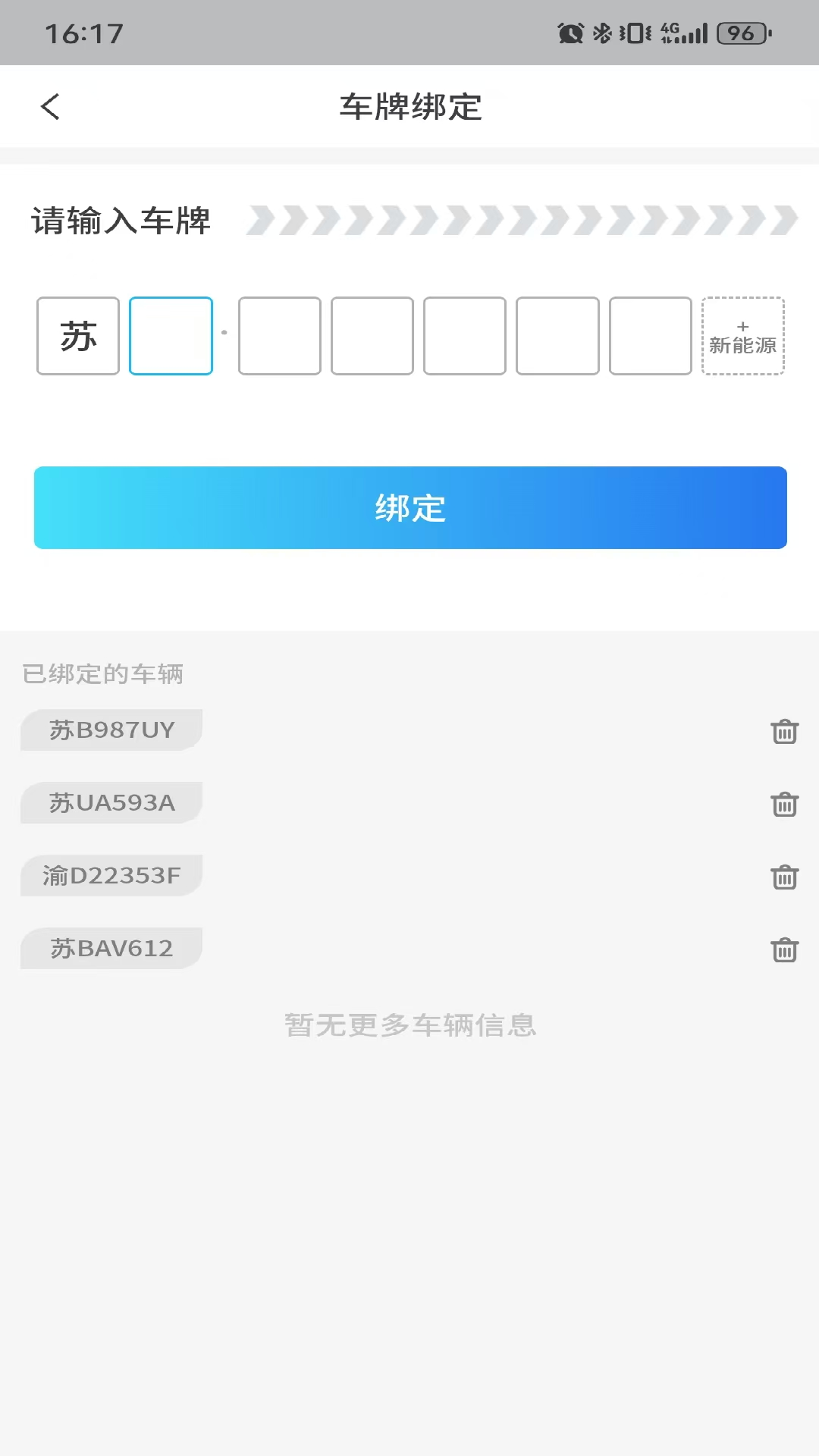Image resolution: width=819 pixels, height=1456 pixels.
Task: Add the 新能源 plate digit box
Action: pyautogui.click(x=742, y=336)
